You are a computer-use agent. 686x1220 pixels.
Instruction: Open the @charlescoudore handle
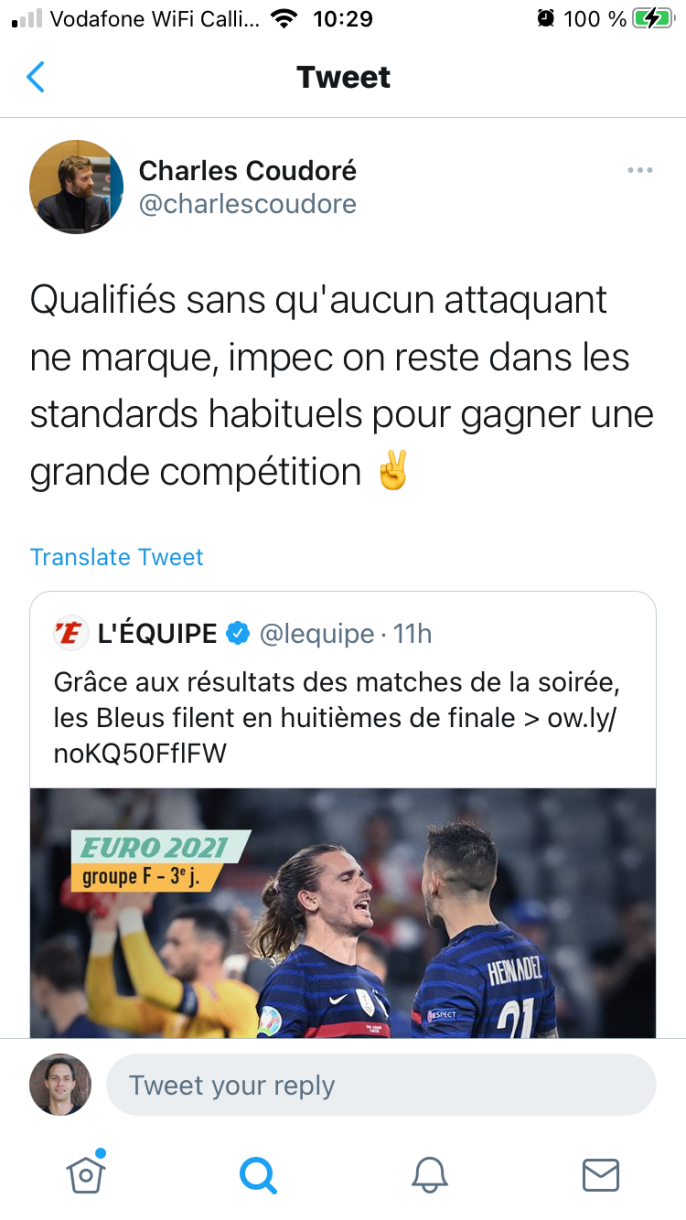tap(247, 205)
